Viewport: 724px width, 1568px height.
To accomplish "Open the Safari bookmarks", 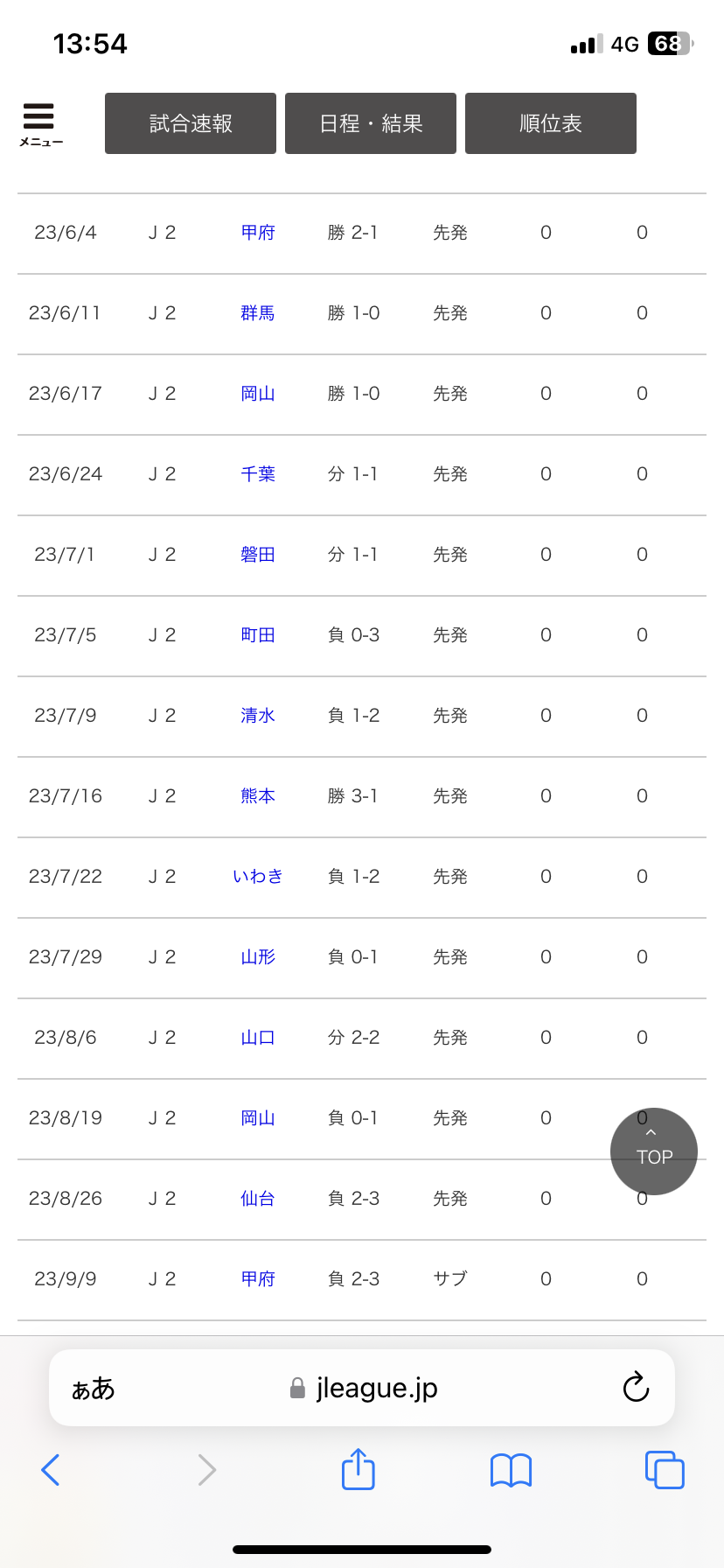I will coord(512,1470).
